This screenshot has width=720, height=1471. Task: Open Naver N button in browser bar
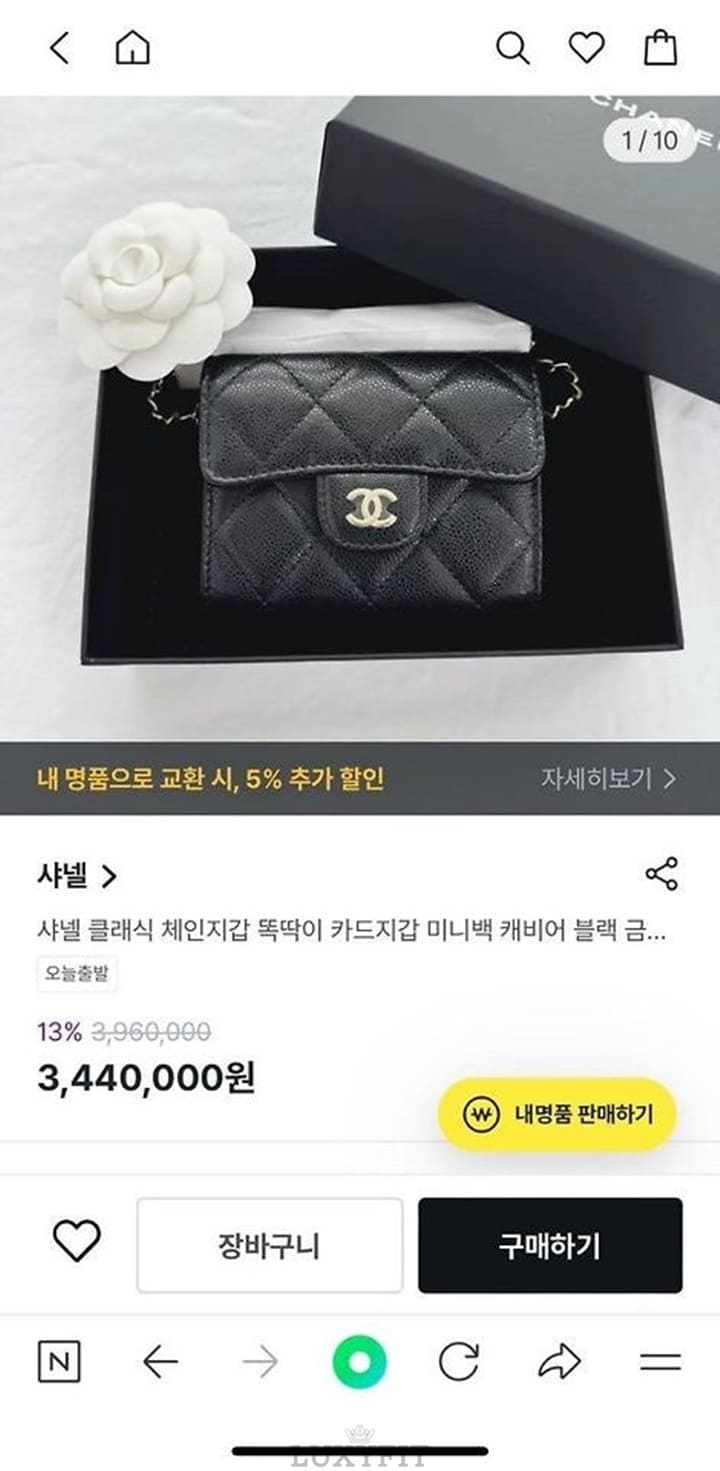point(59,1362)
